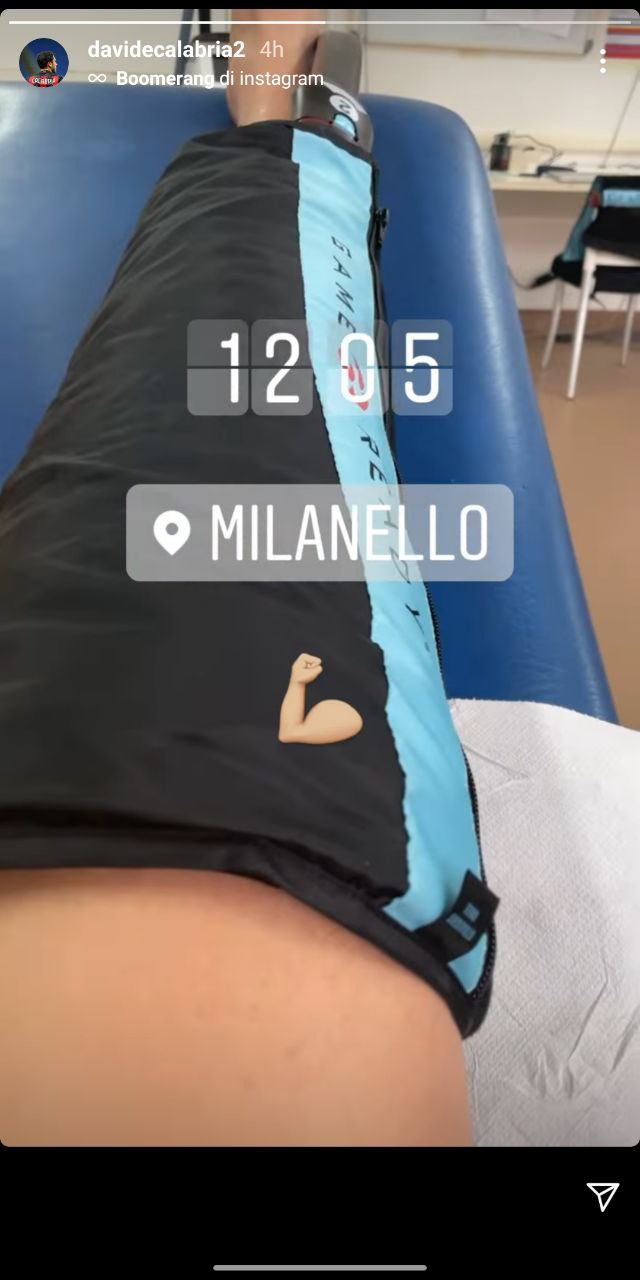Open the story's three-dot options menu
This screenshot has height=1280, width=640.
pos(603,61)
